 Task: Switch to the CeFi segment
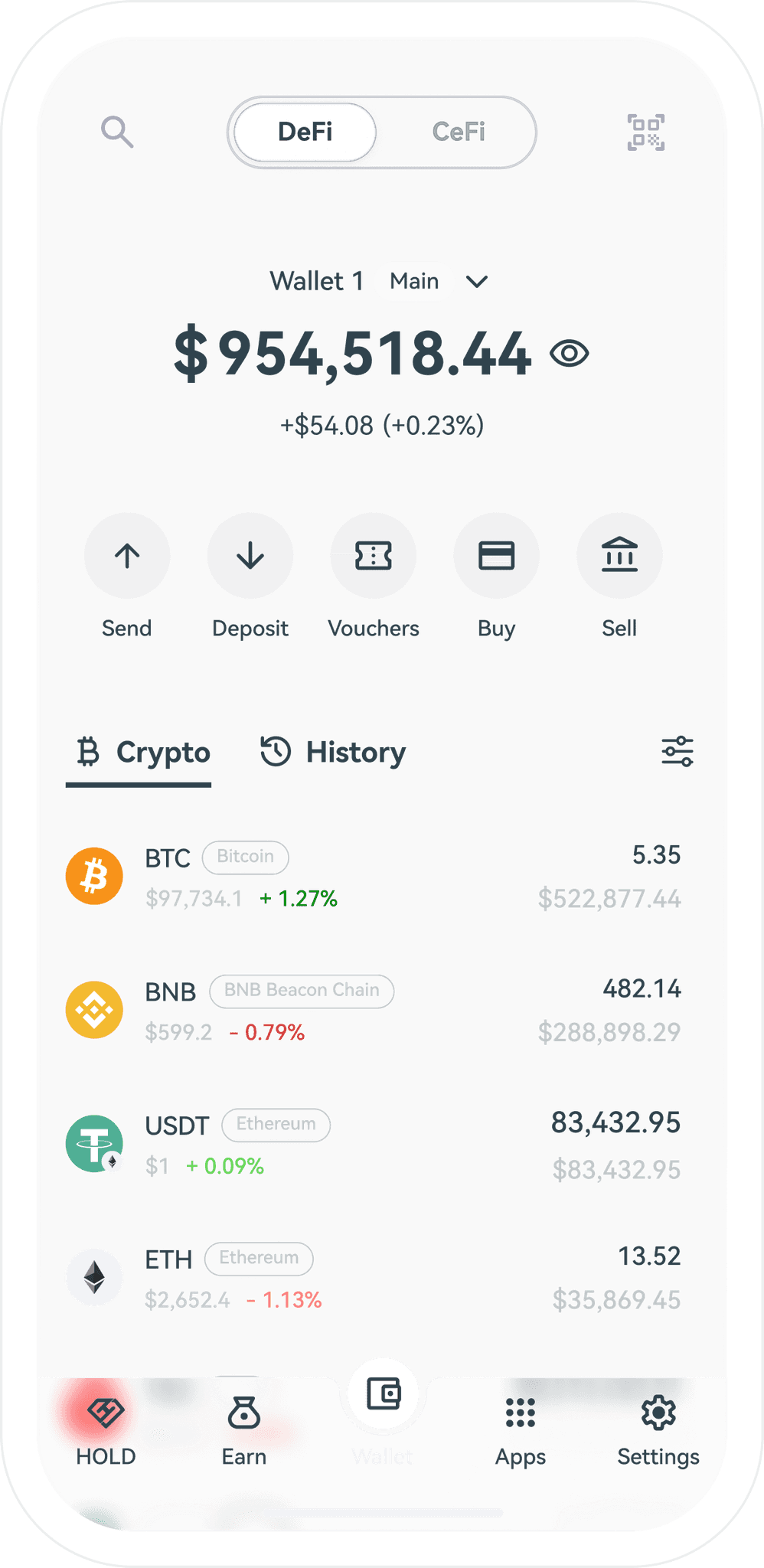click(x=459, y=132)
